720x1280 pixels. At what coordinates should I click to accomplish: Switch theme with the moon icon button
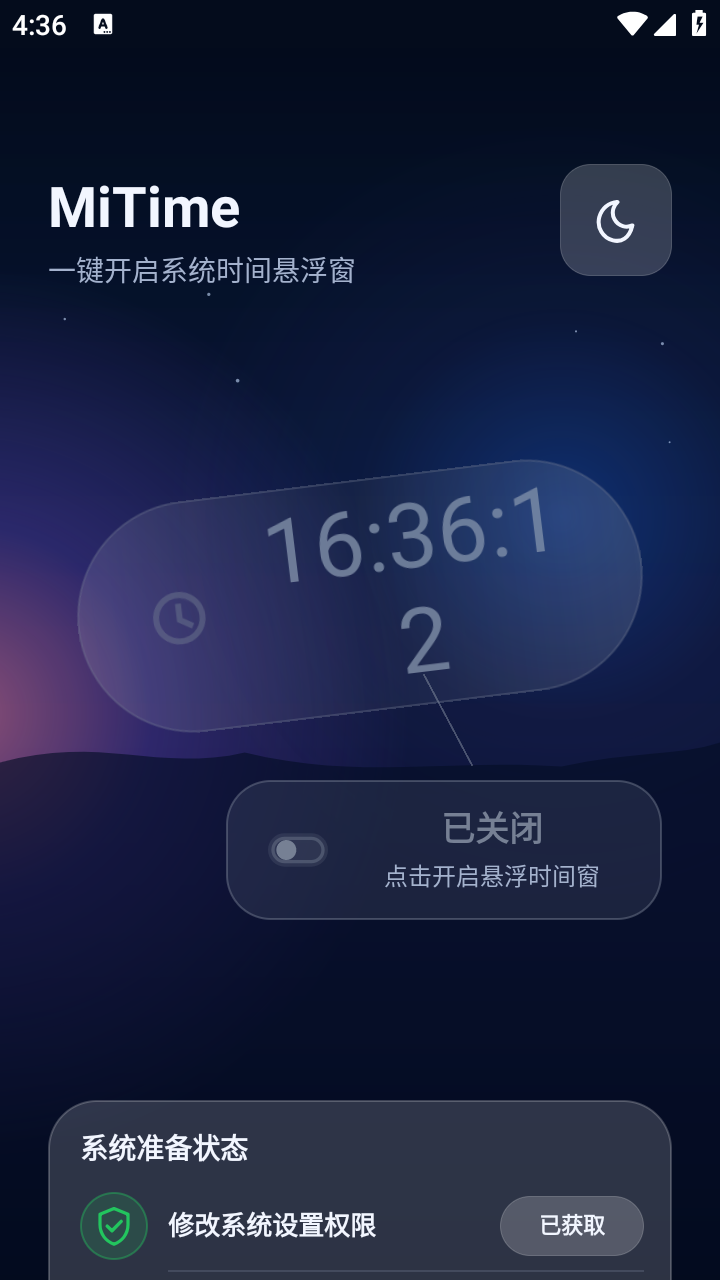pyautogui.click(x=616, y=220)
